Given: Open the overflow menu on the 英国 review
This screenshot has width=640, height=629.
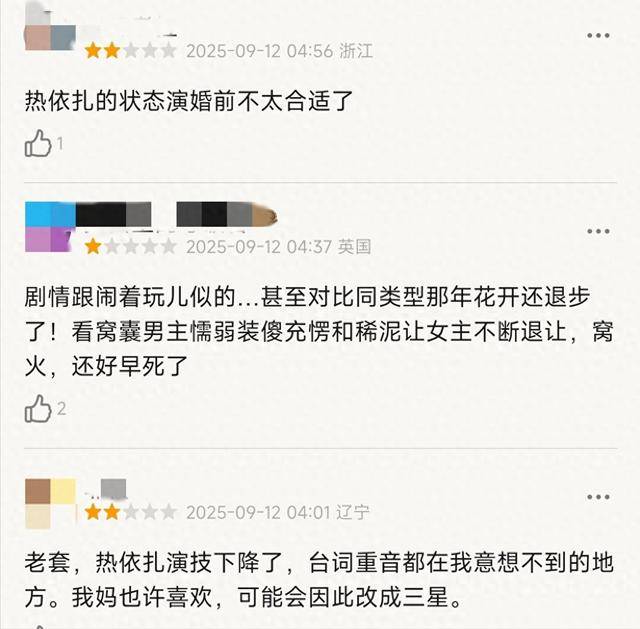Looking at the screenshot, I should point(598,231).
